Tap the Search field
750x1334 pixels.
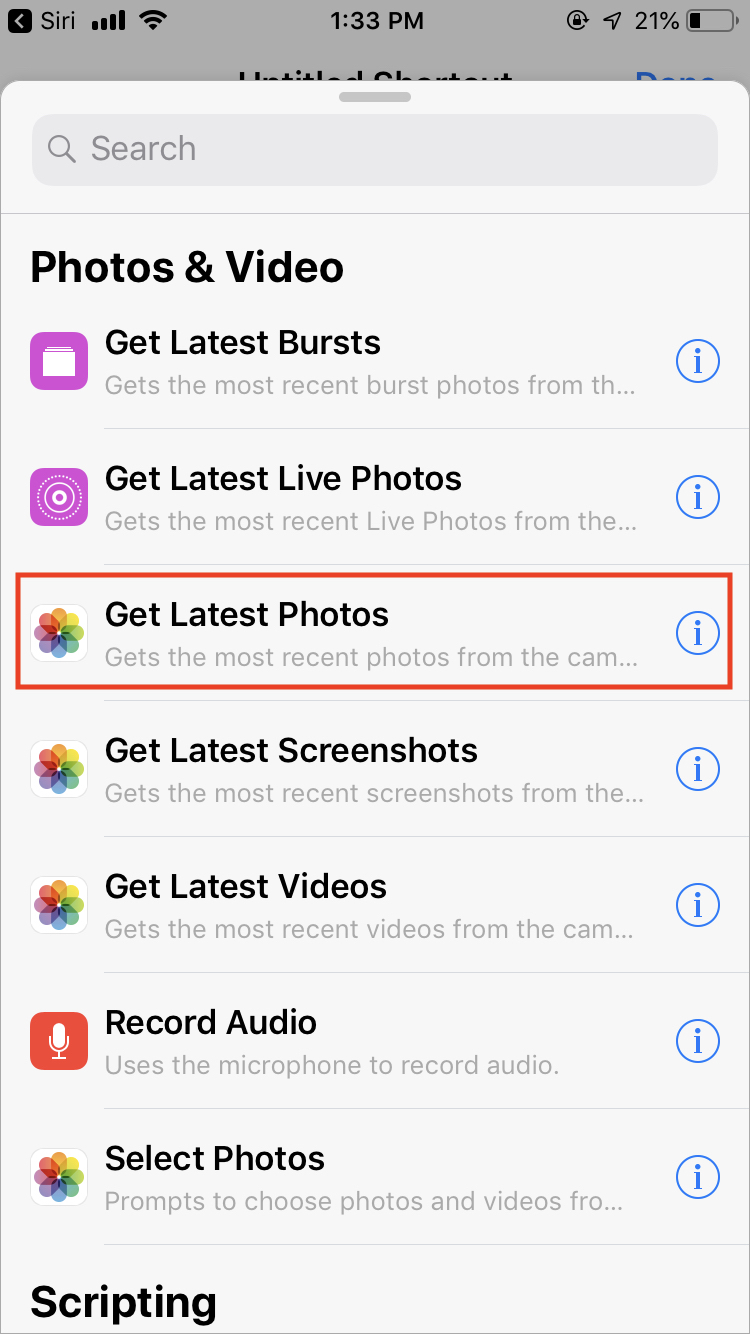pyautogui.click(x=375, y=150)
